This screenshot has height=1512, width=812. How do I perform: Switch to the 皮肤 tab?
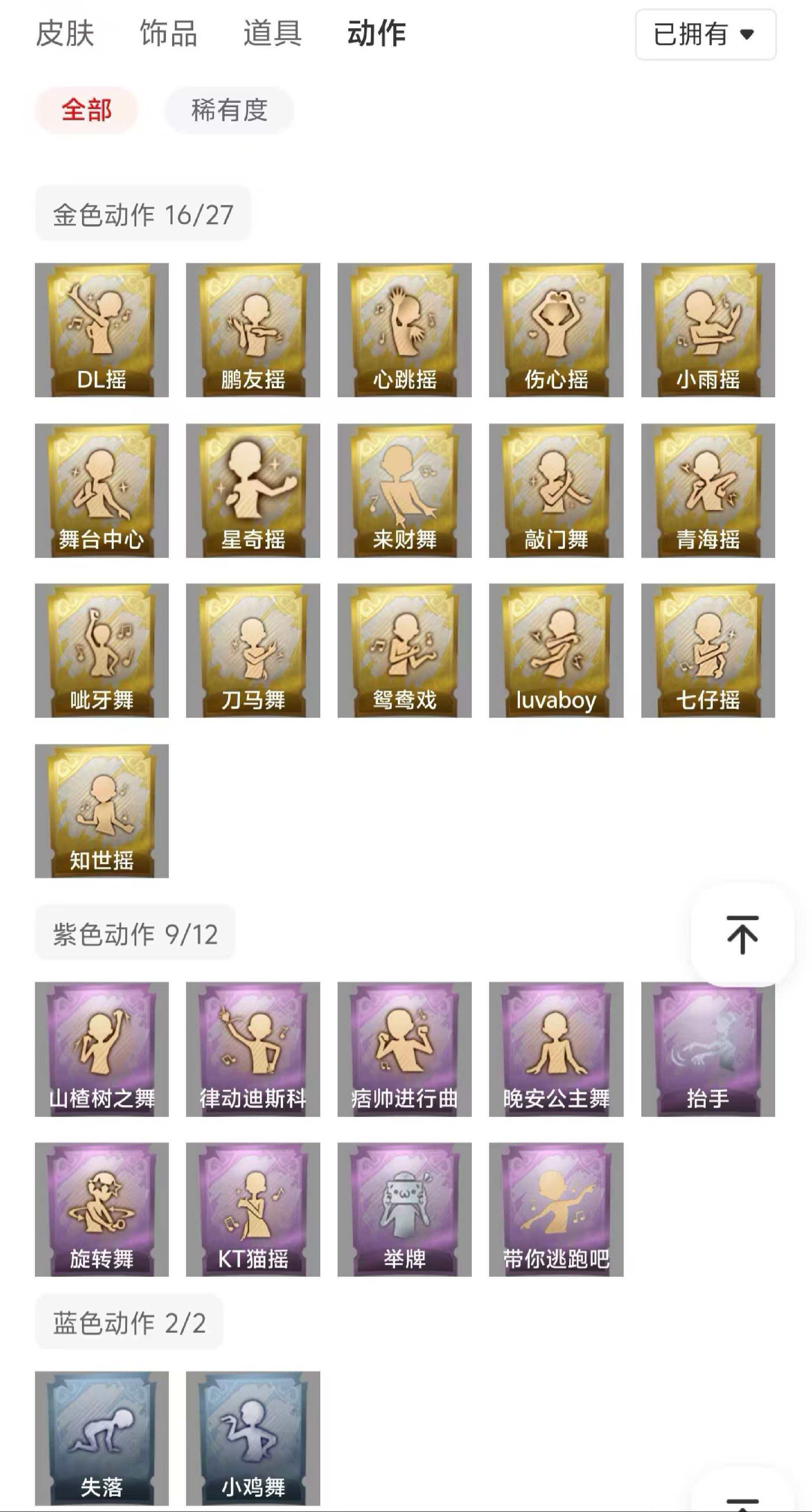click(65, 33)
